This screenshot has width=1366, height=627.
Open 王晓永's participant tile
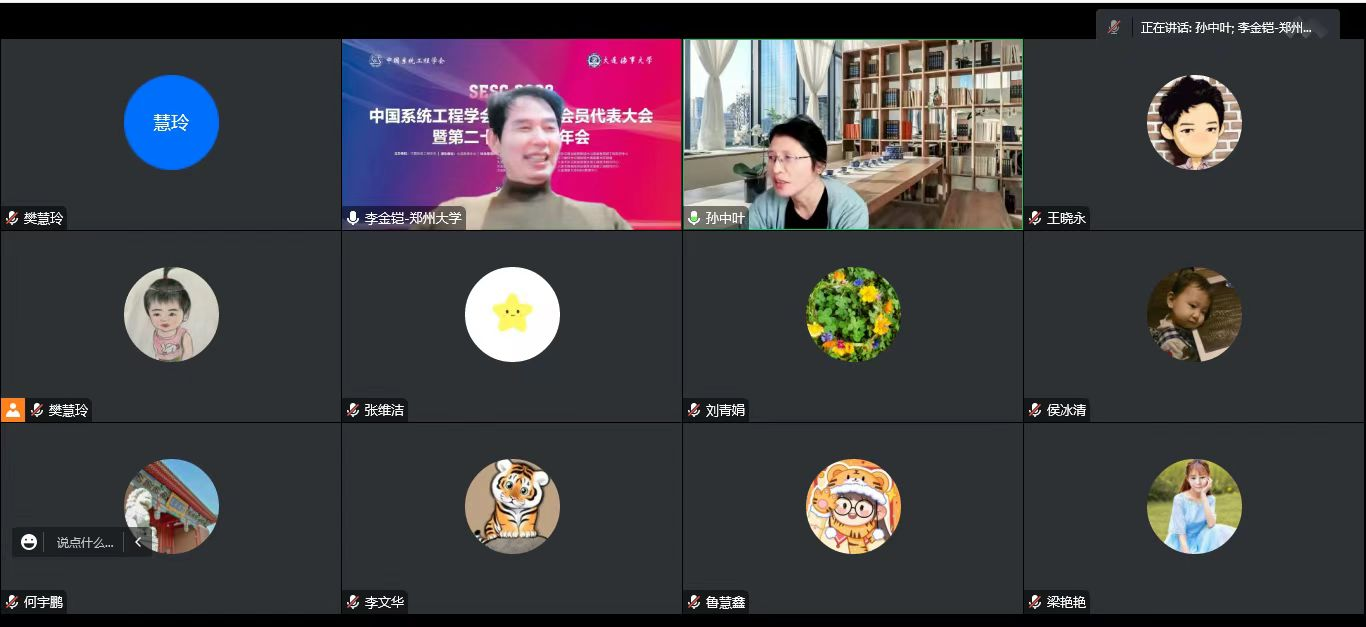[x=1194, y=134]
